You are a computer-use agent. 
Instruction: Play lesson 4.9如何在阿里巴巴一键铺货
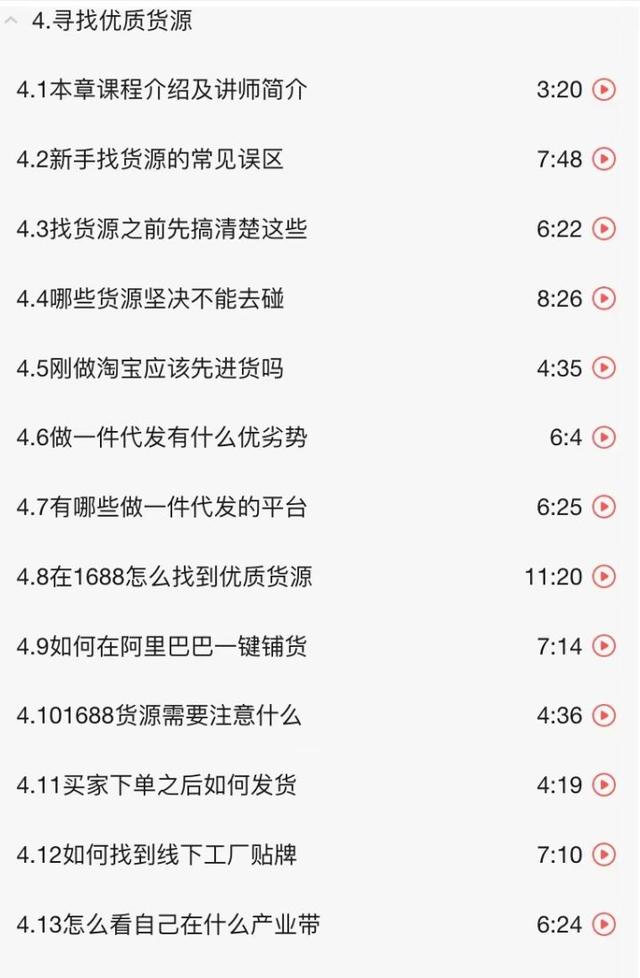tap(604, 646)
